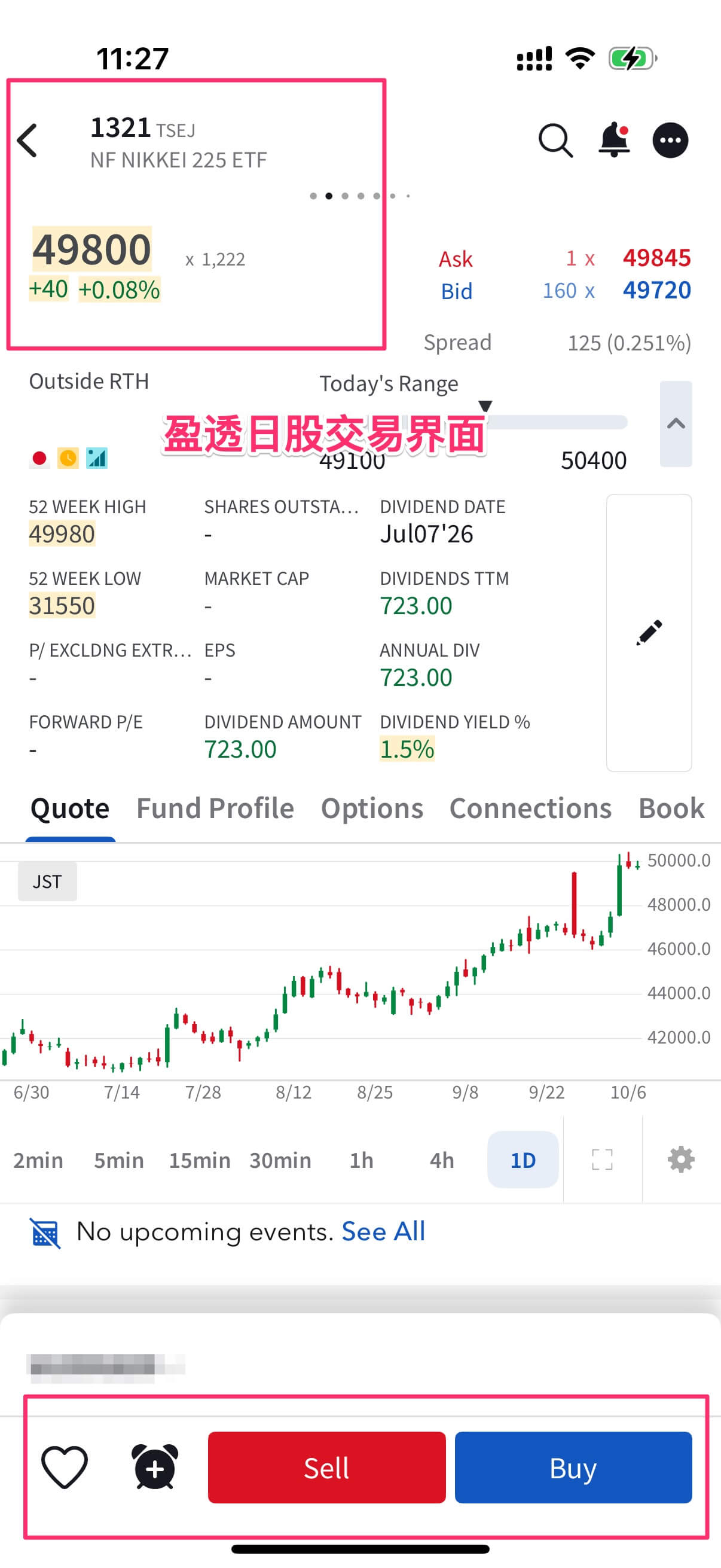Select the 2min chart interval
The height and width of the screenshot is (1568, 721).
tap(38, 1160)
